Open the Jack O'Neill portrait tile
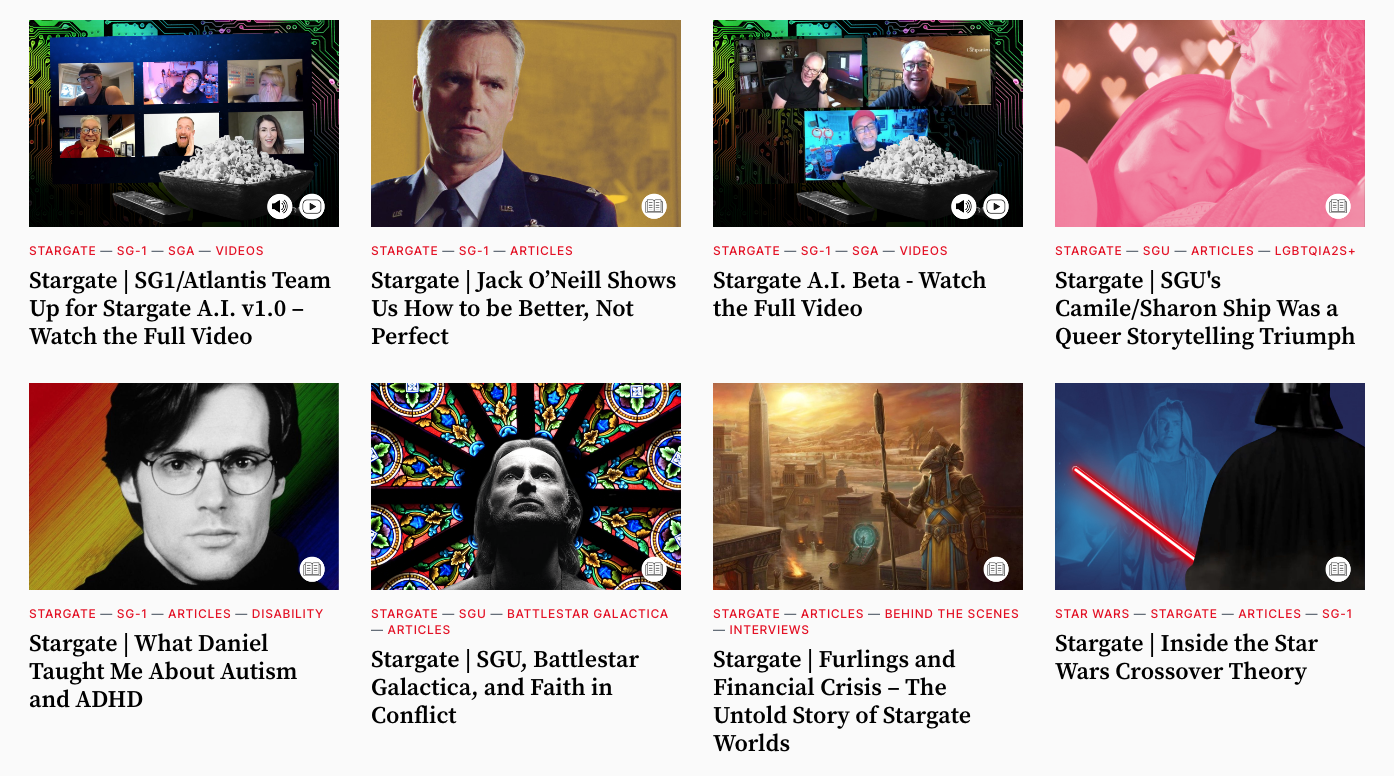Viewport: 1394px width, 776px height. click(525, 123)
